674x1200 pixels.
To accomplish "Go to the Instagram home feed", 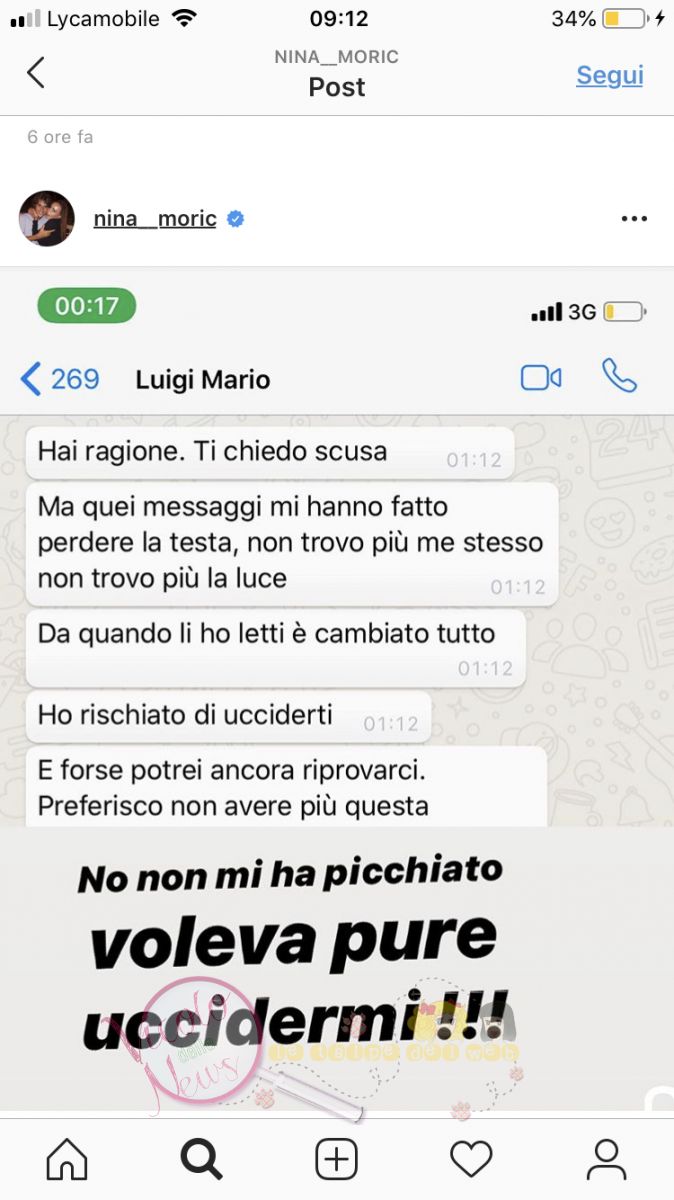I will (x=67, y=1159).
